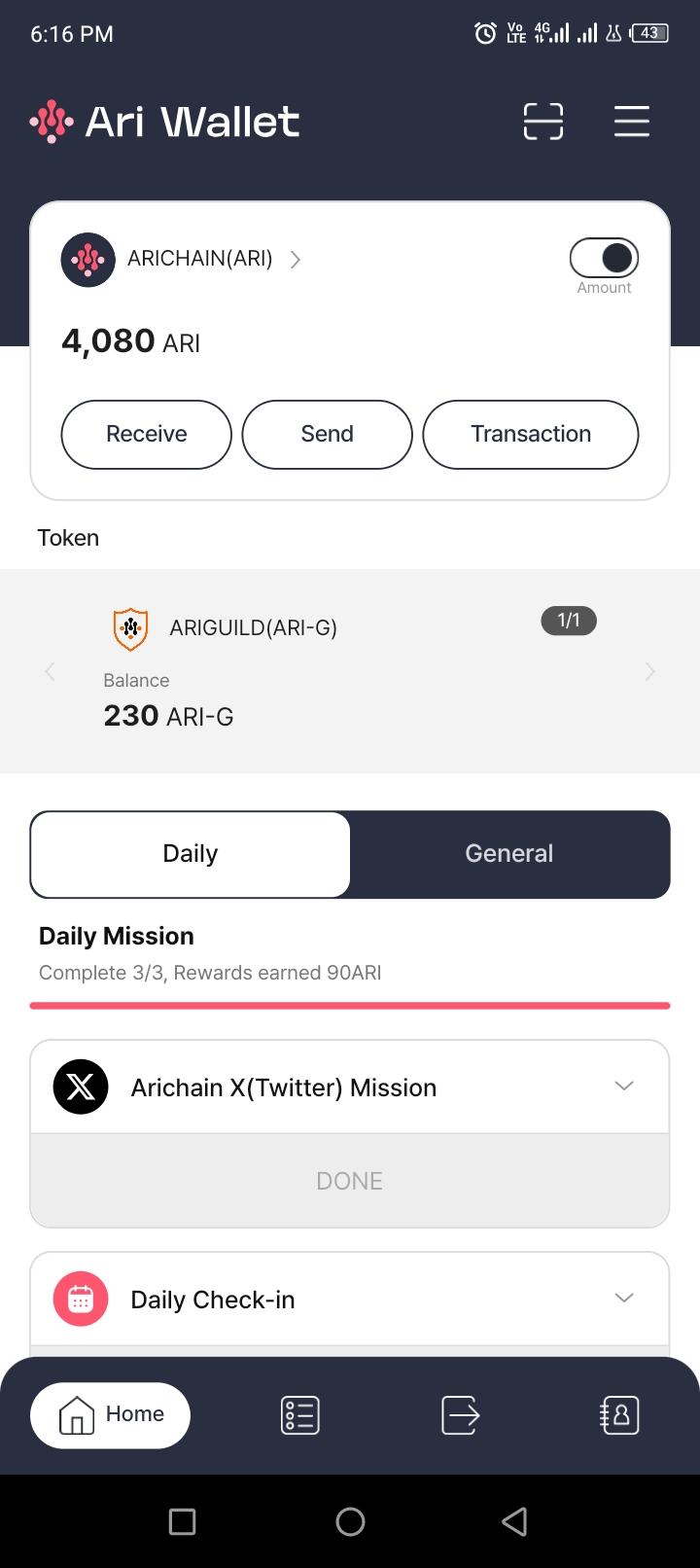Go back using system back button
Image resolution: width=700 pixels, height=1568 pixels.
pos(514,1521)
